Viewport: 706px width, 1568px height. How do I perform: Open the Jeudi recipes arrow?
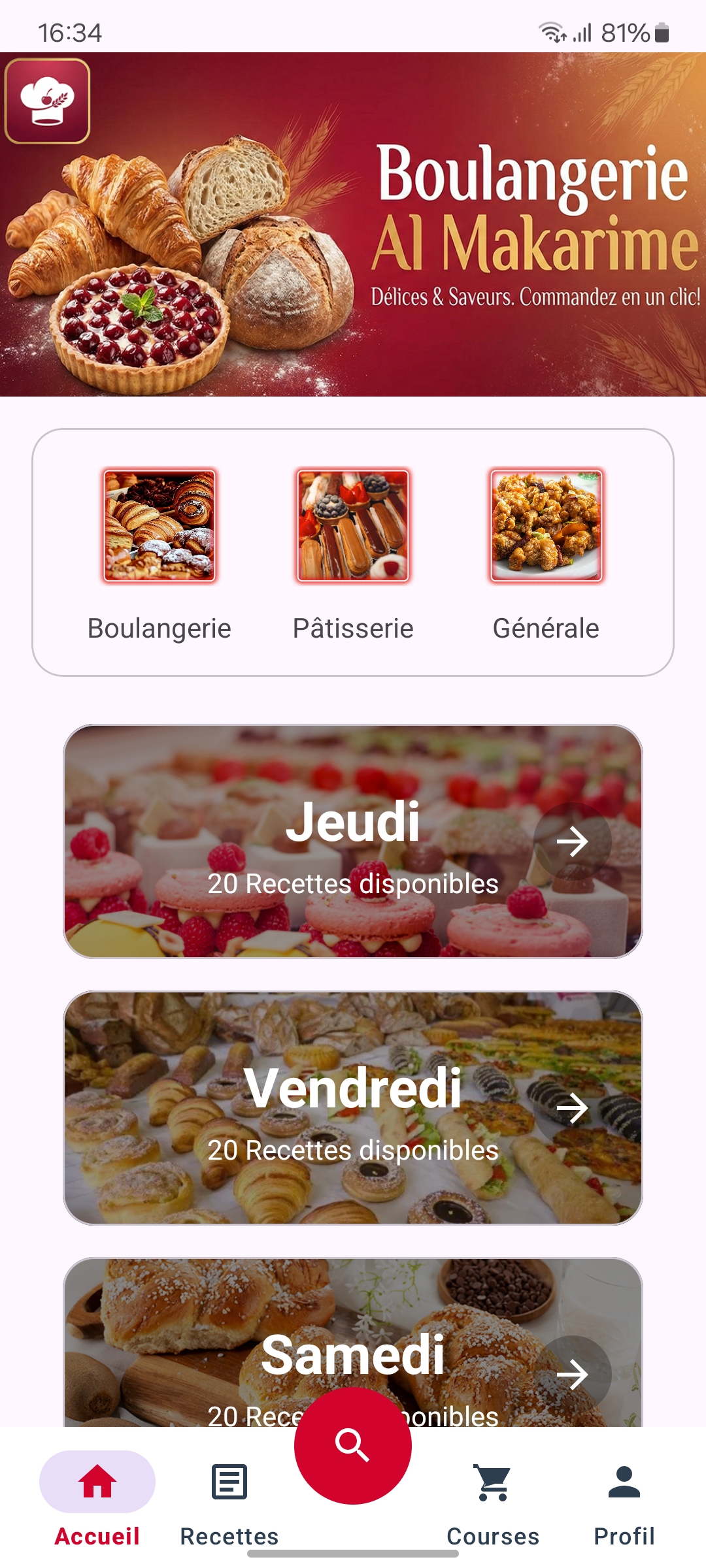coord(574,843)
